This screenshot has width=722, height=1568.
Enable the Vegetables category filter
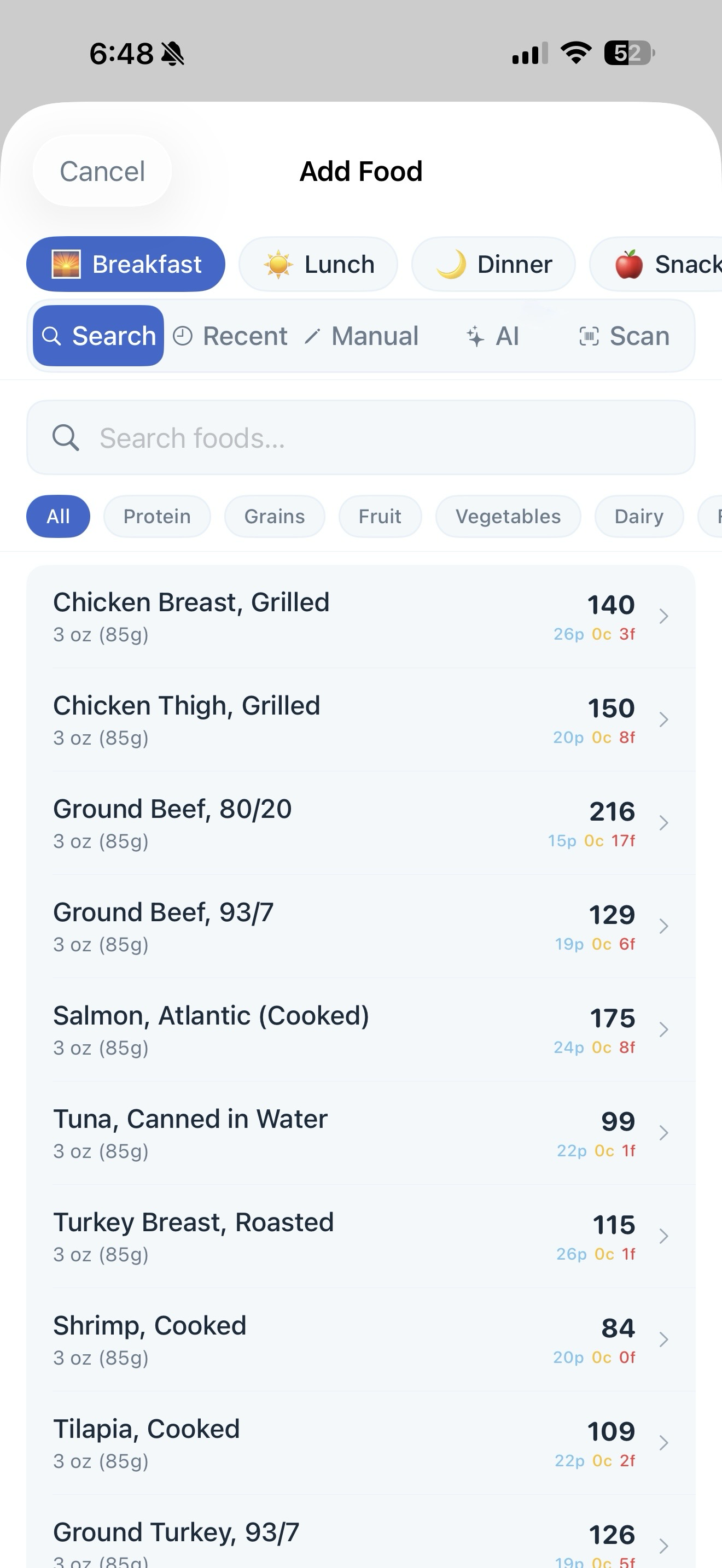[x=508, y=516]
